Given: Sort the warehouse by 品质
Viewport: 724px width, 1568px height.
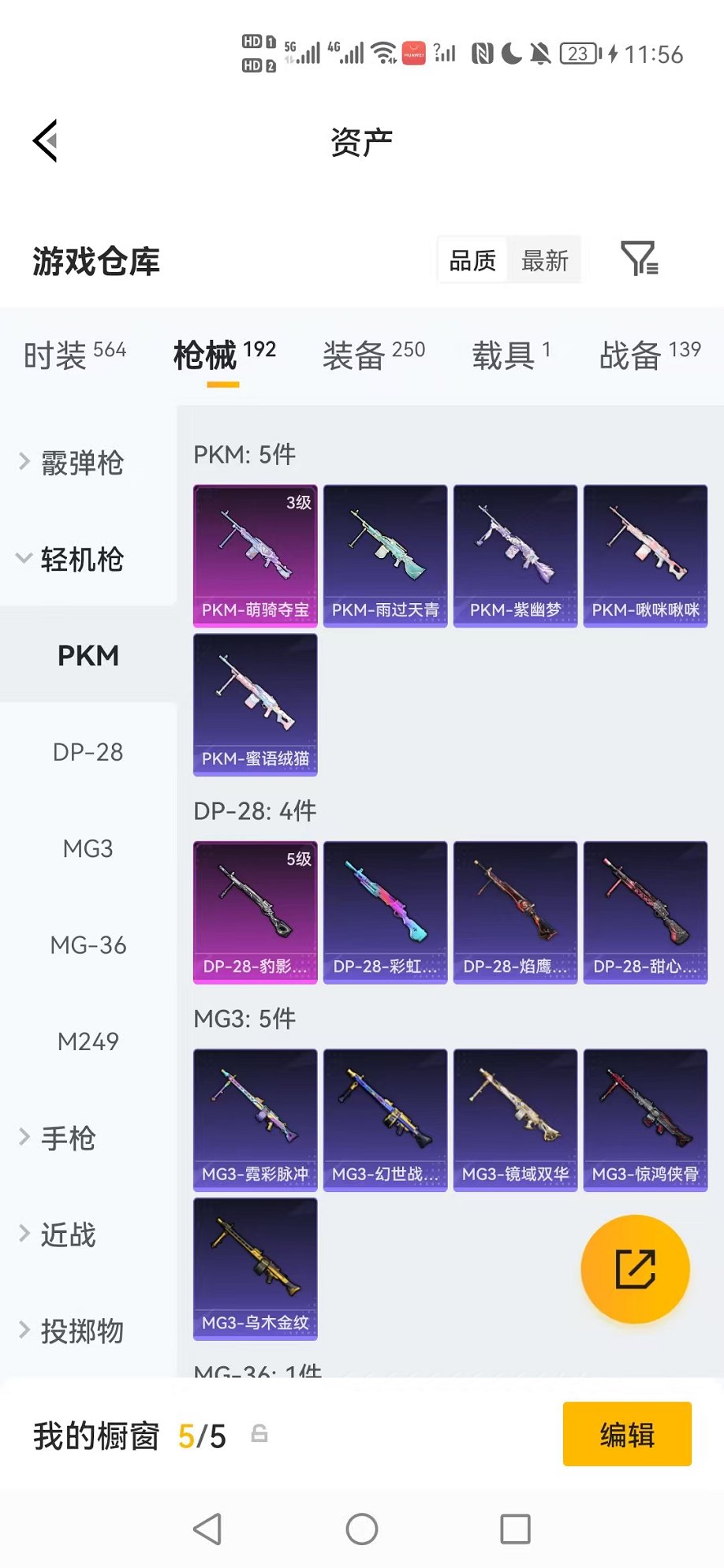Looking at the screenshot, I should click(x=472, y=260).
